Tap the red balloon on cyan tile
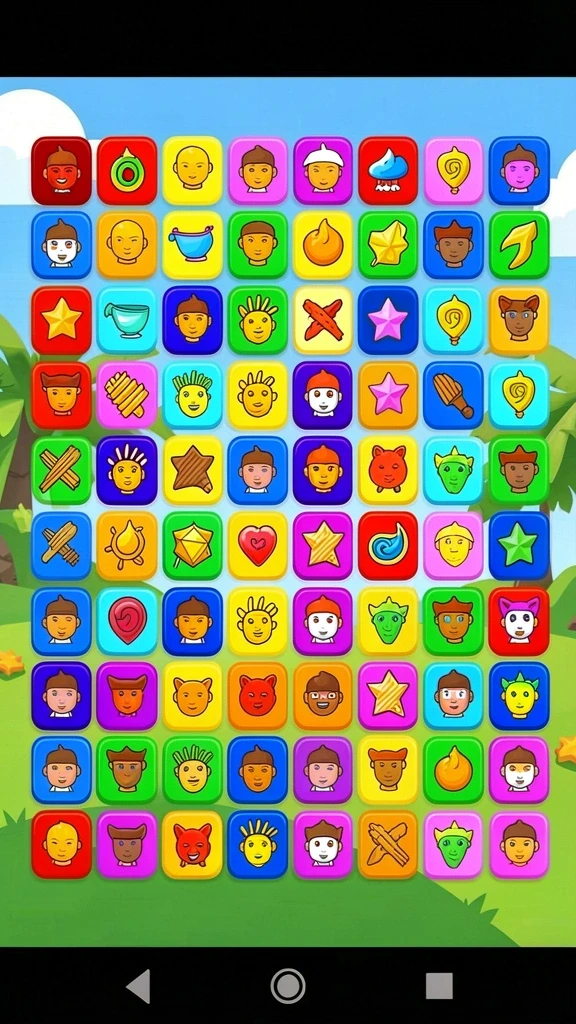This screenshot has width=576, height=1024. [x=127, y=621]
